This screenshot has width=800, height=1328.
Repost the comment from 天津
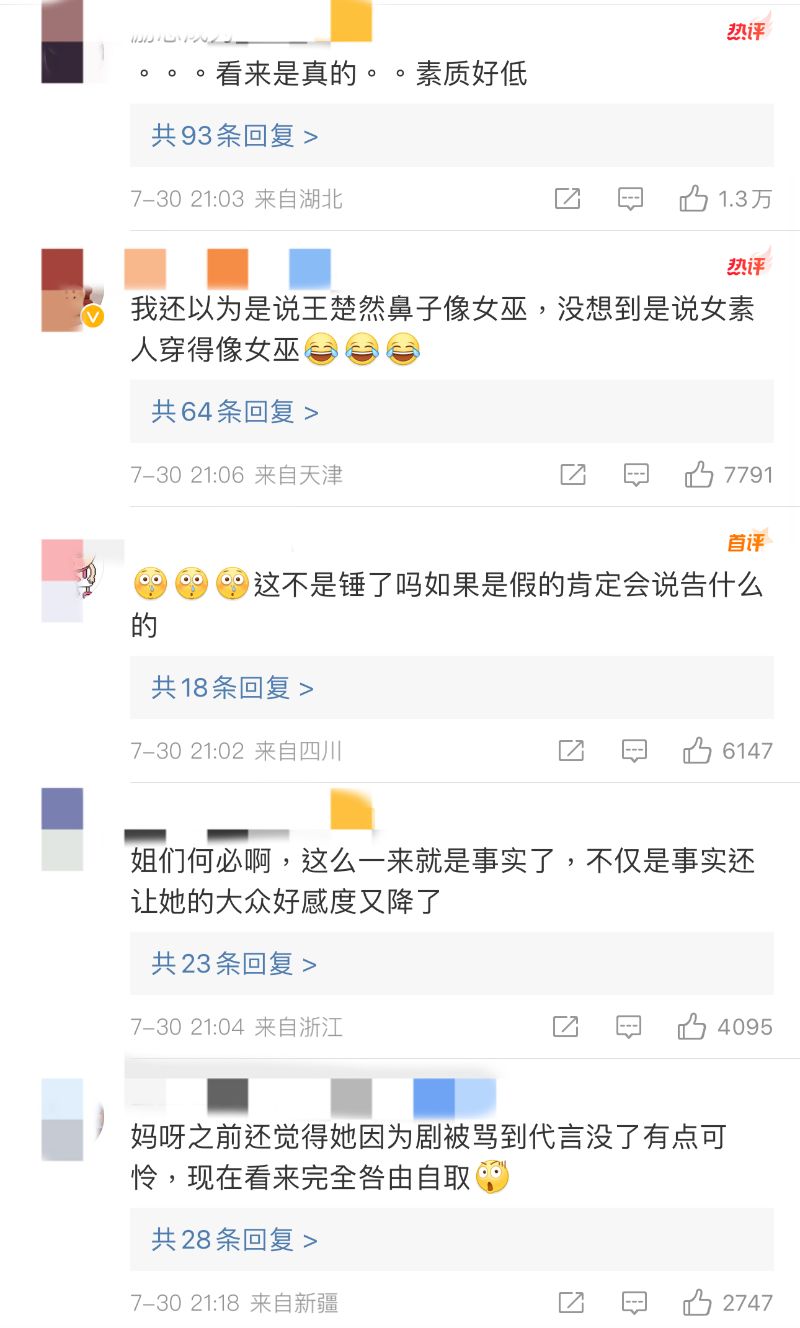coord(573,475)
